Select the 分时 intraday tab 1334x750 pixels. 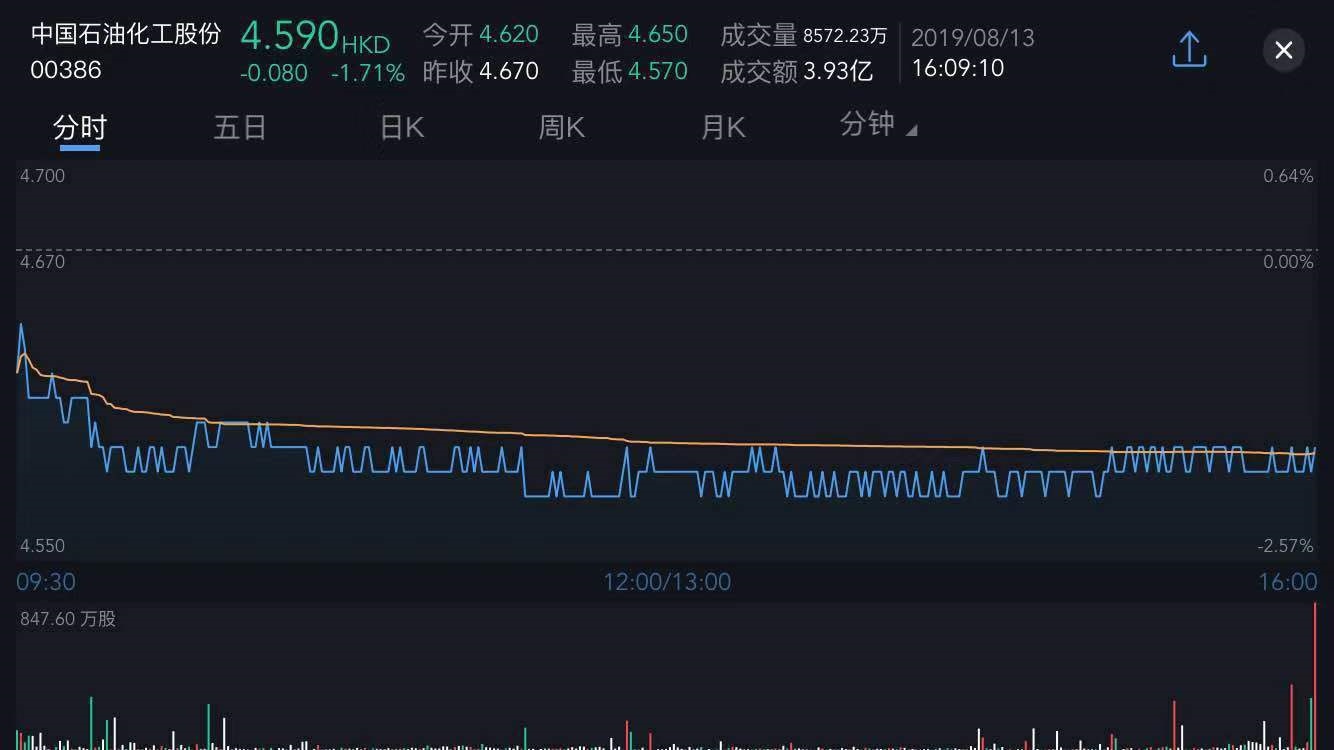[80, 127]
